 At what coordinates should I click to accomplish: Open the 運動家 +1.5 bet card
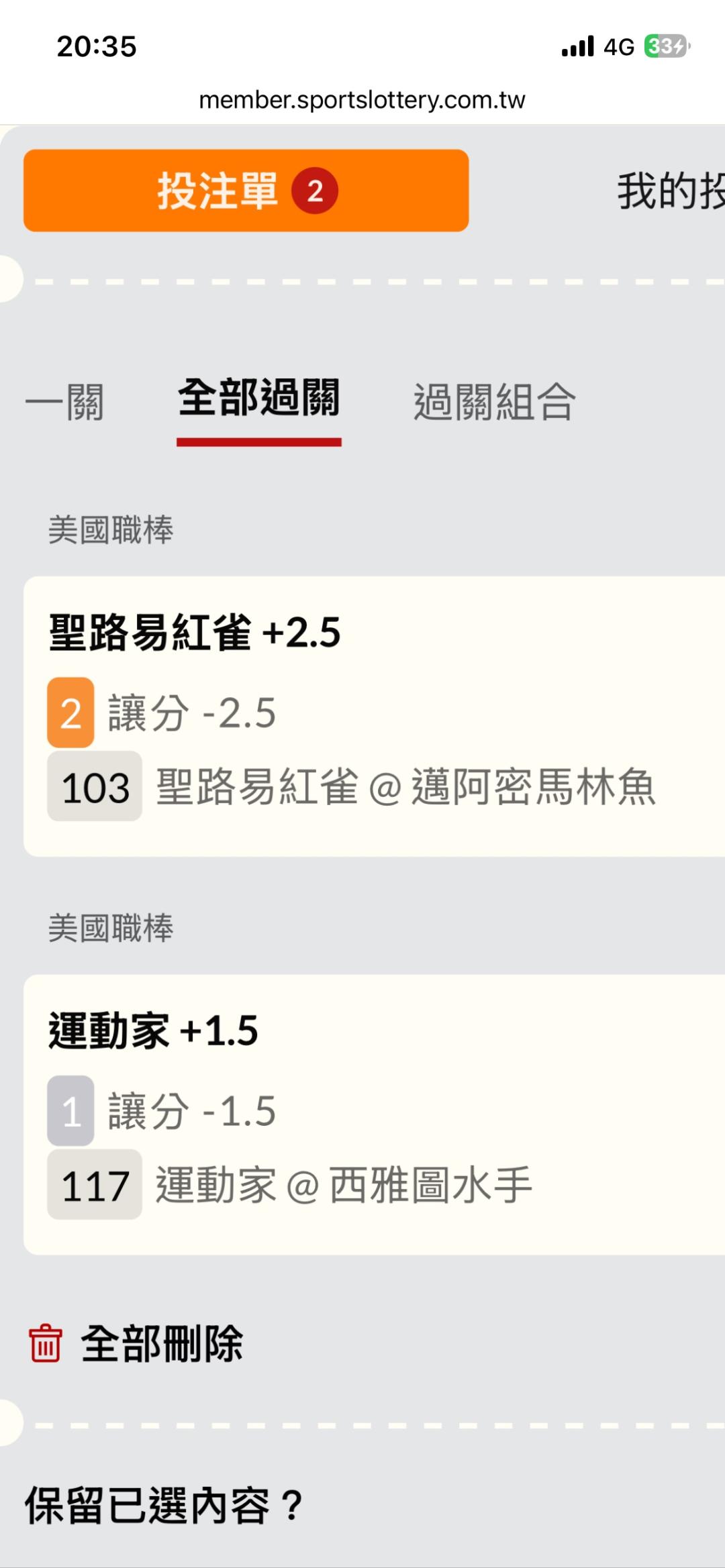tap(373, 1114)
